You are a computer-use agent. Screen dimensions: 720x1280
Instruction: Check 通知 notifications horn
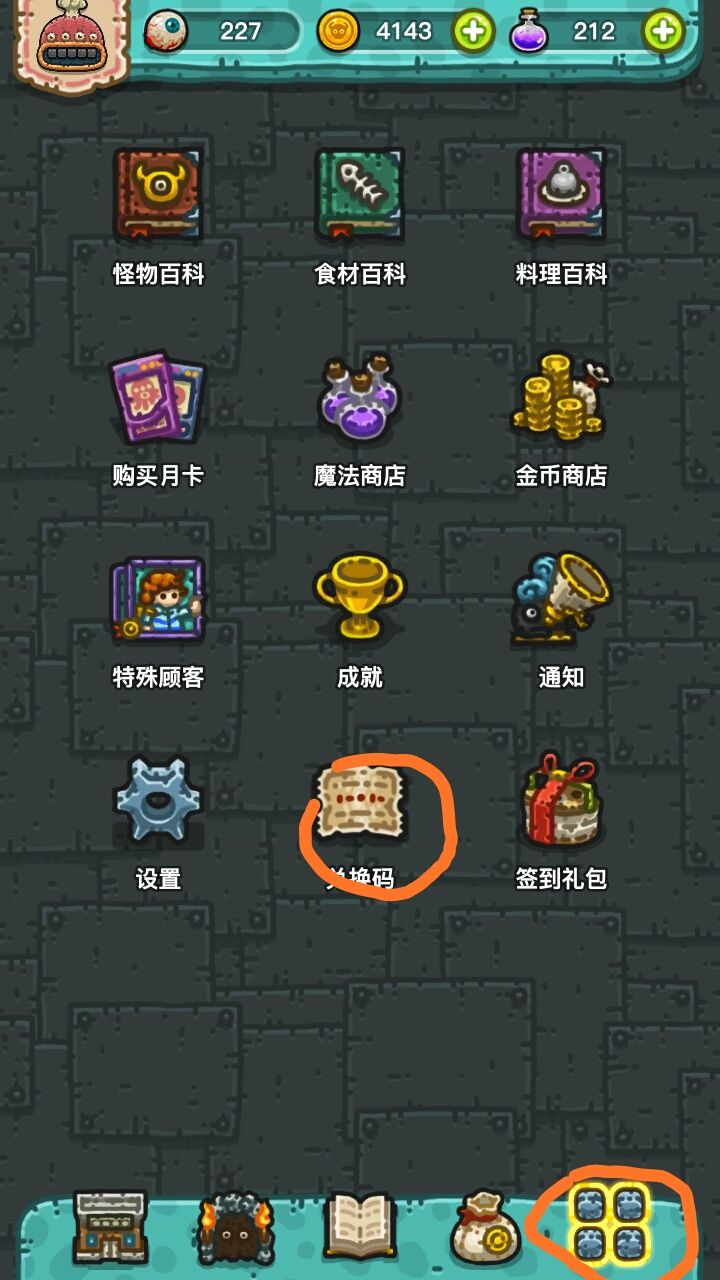[561, 598]
